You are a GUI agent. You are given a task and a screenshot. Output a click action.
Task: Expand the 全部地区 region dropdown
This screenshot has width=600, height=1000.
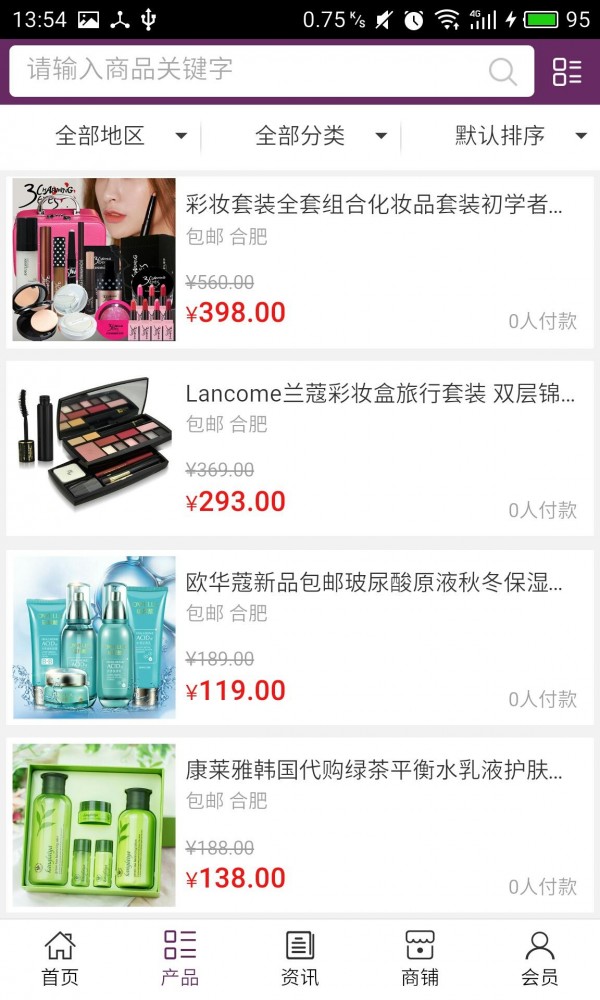pos(120,136)
